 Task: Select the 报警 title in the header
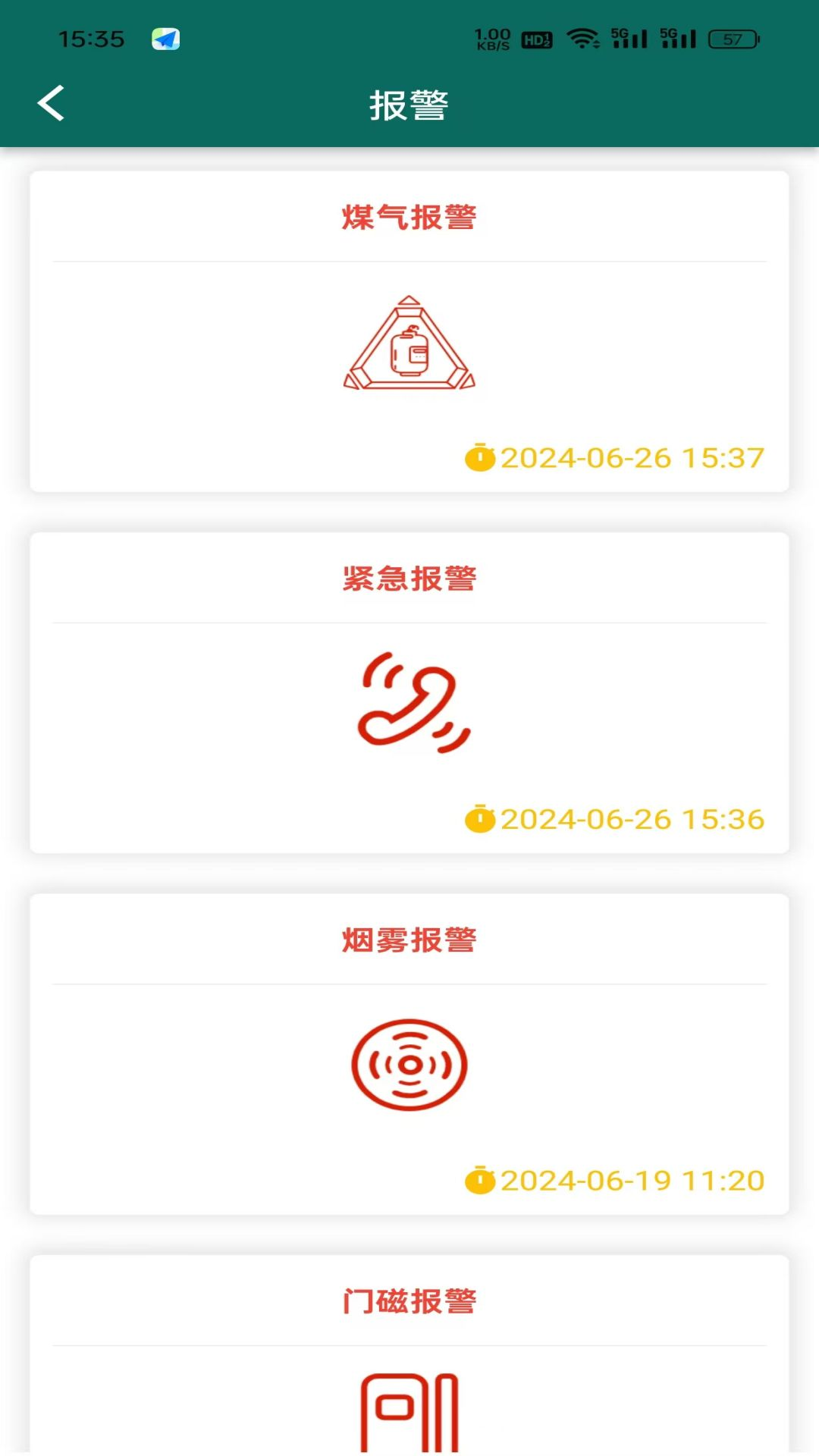pyautogui.click(x=409, y=105)
